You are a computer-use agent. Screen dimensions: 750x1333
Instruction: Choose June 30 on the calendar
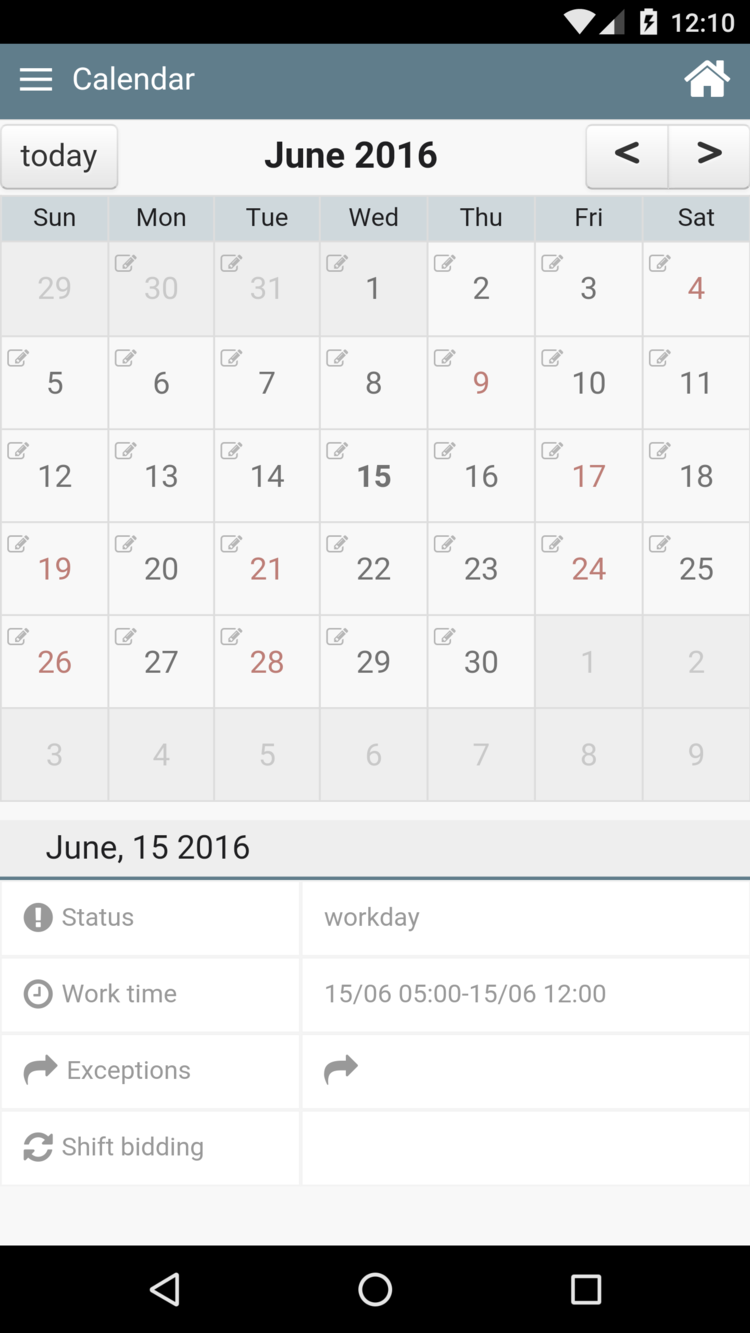point(481,662)
